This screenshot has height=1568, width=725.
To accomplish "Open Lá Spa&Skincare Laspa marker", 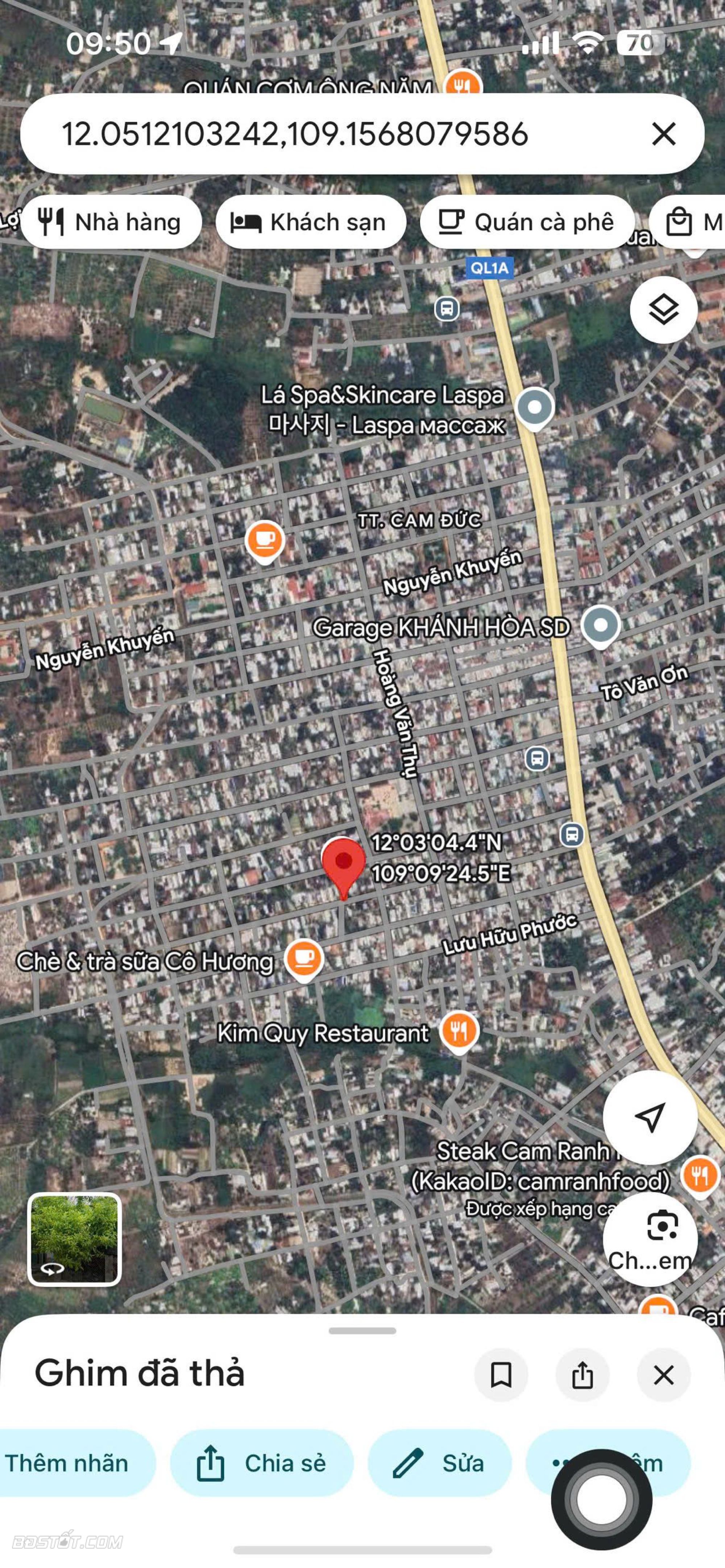I will coord(534,408).
